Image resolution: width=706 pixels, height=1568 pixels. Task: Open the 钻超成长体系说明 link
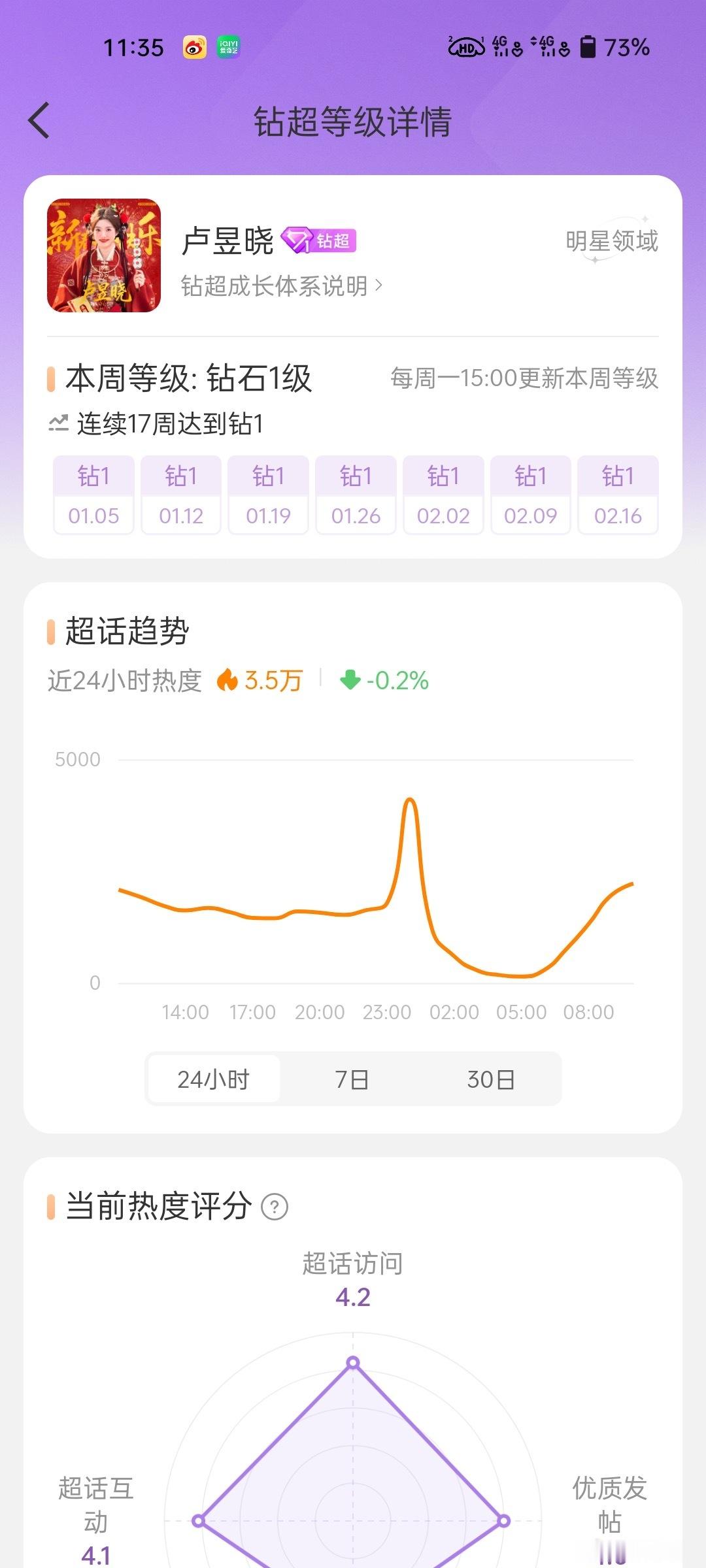275,286
